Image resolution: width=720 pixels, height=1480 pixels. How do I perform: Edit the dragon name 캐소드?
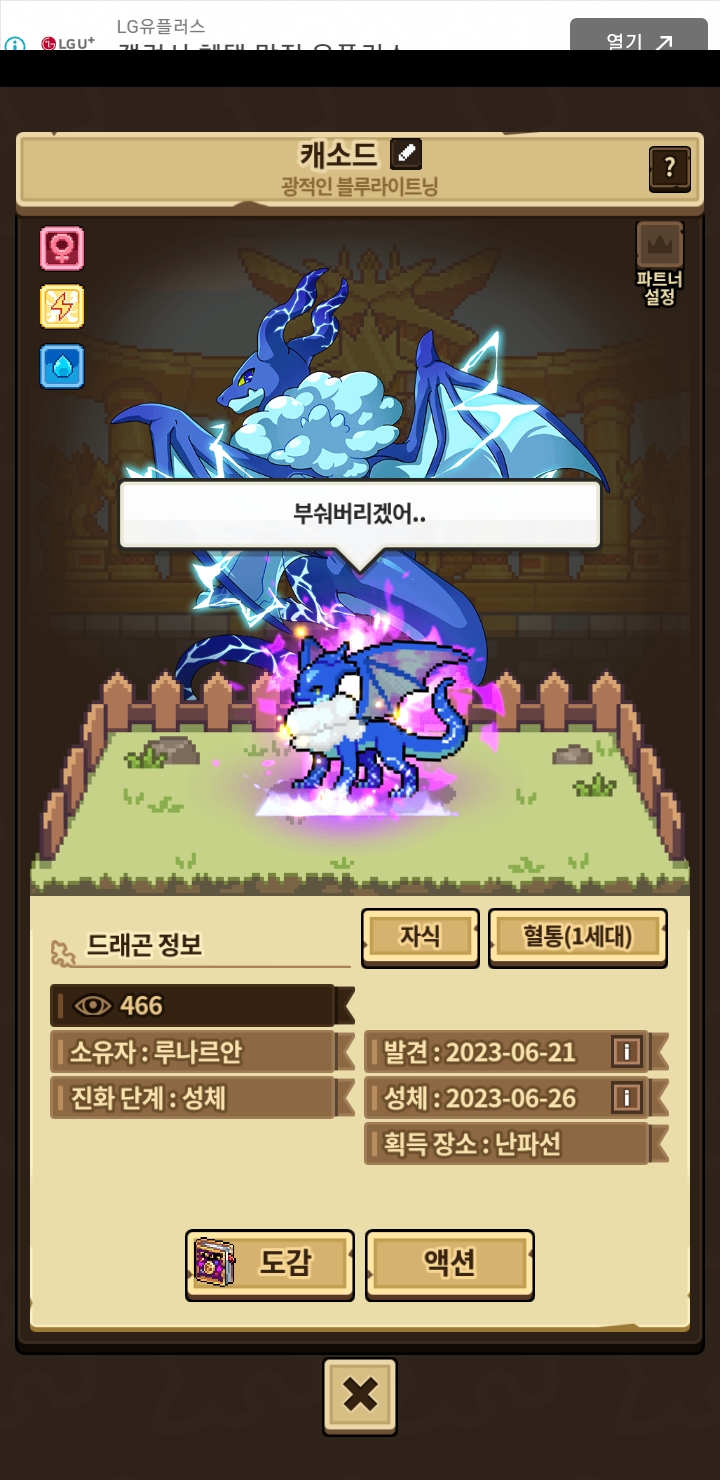(x=406, y=153)
